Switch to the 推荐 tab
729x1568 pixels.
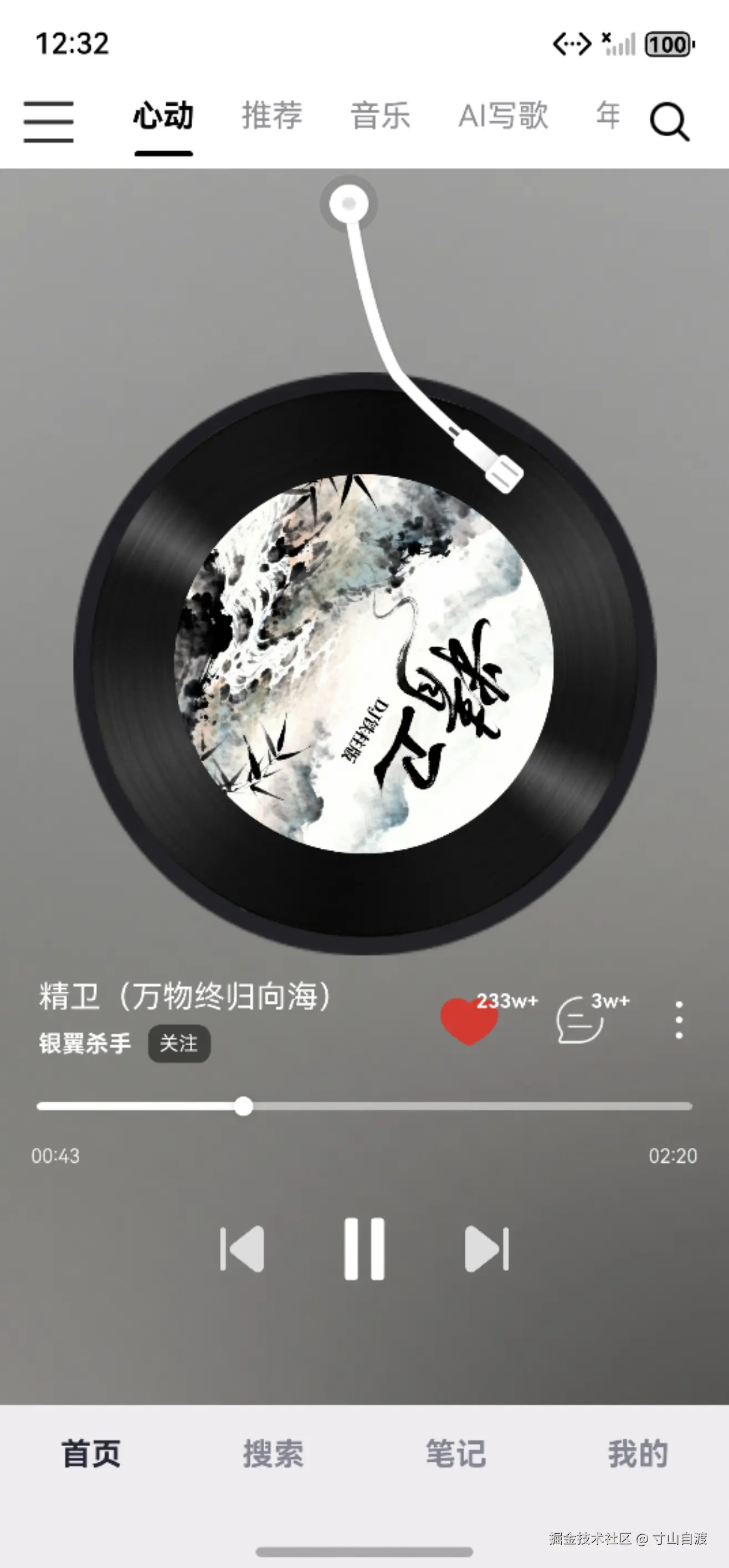pos(271,116)
